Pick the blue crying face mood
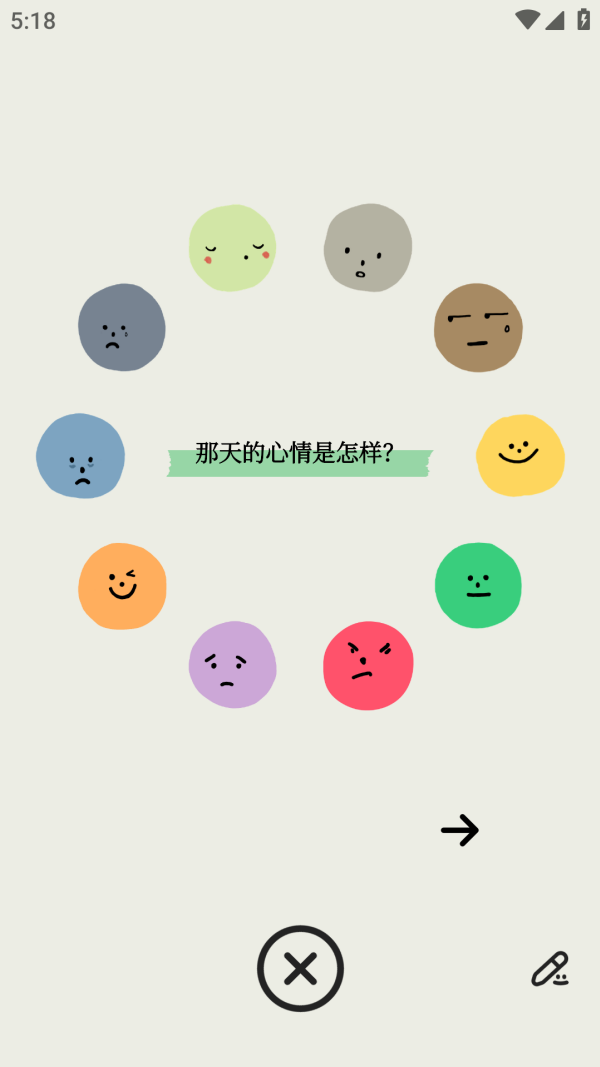Screen dimensions: 600x1067 pos(80,456)
